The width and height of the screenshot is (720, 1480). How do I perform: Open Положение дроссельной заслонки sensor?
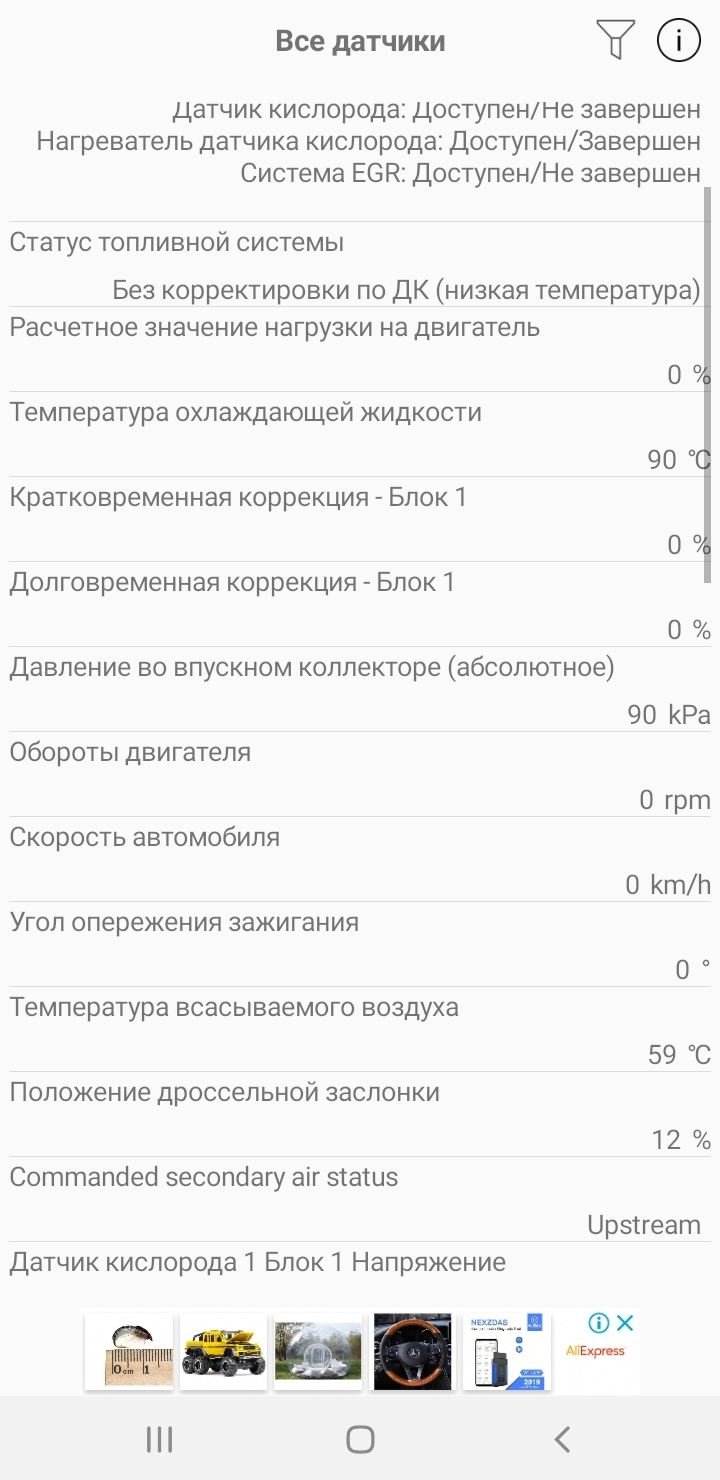(360, 1115)
